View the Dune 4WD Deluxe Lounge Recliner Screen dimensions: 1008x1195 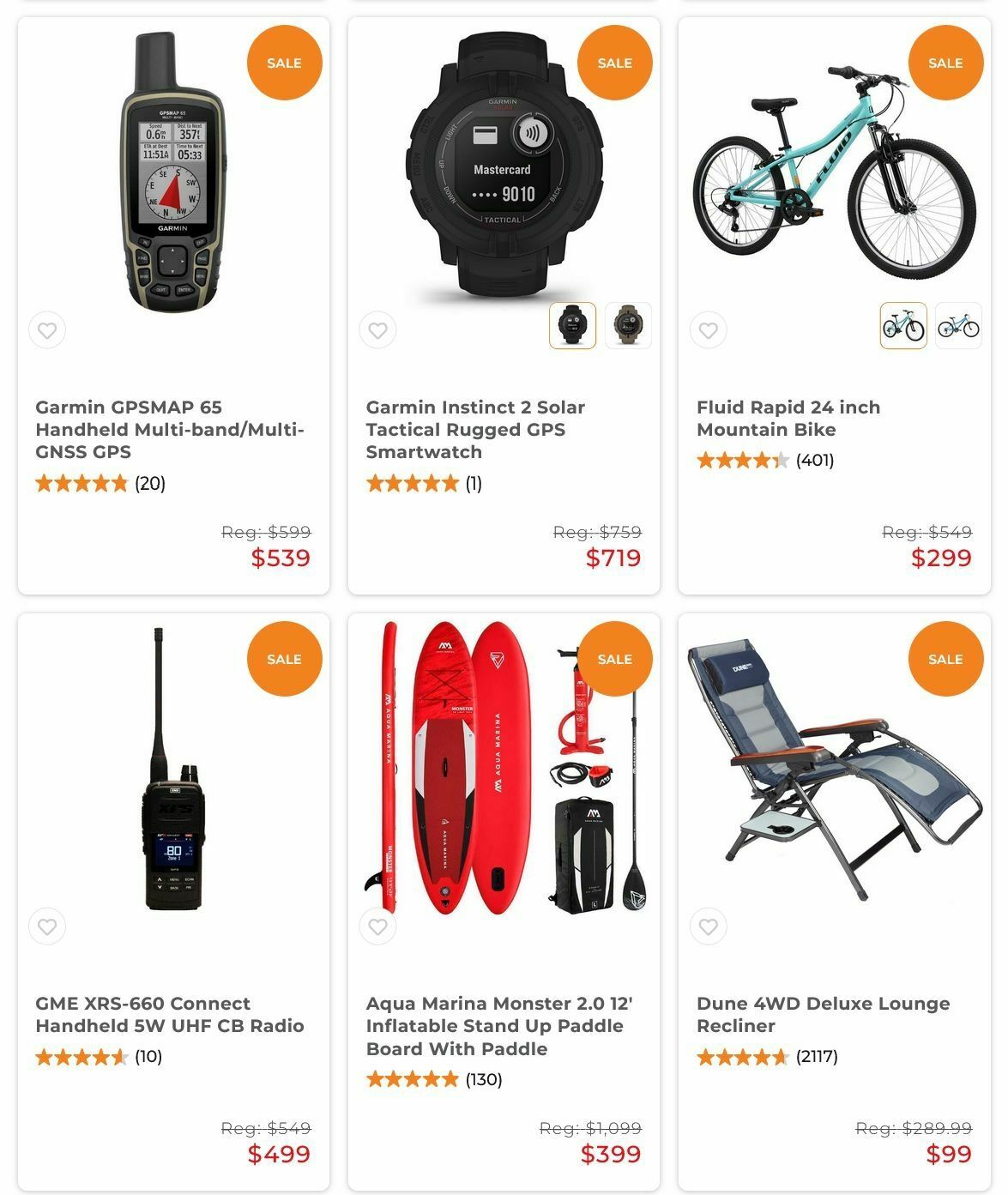823,1014
